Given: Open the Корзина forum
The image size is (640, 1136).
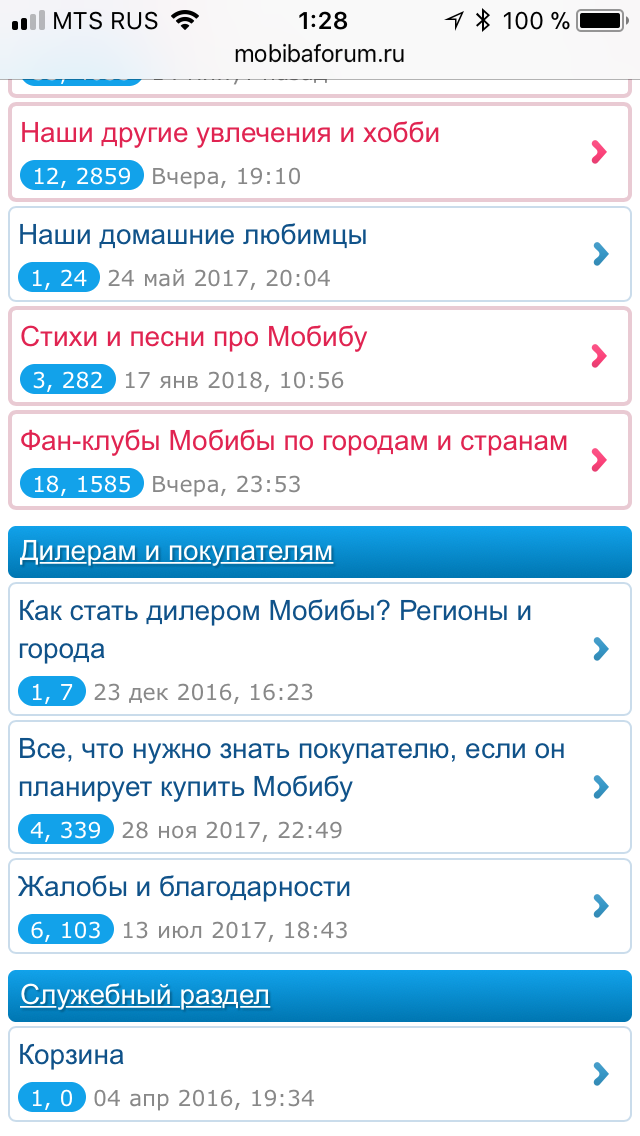Looking at the screenshot, I should click(x=319, y=1074).
